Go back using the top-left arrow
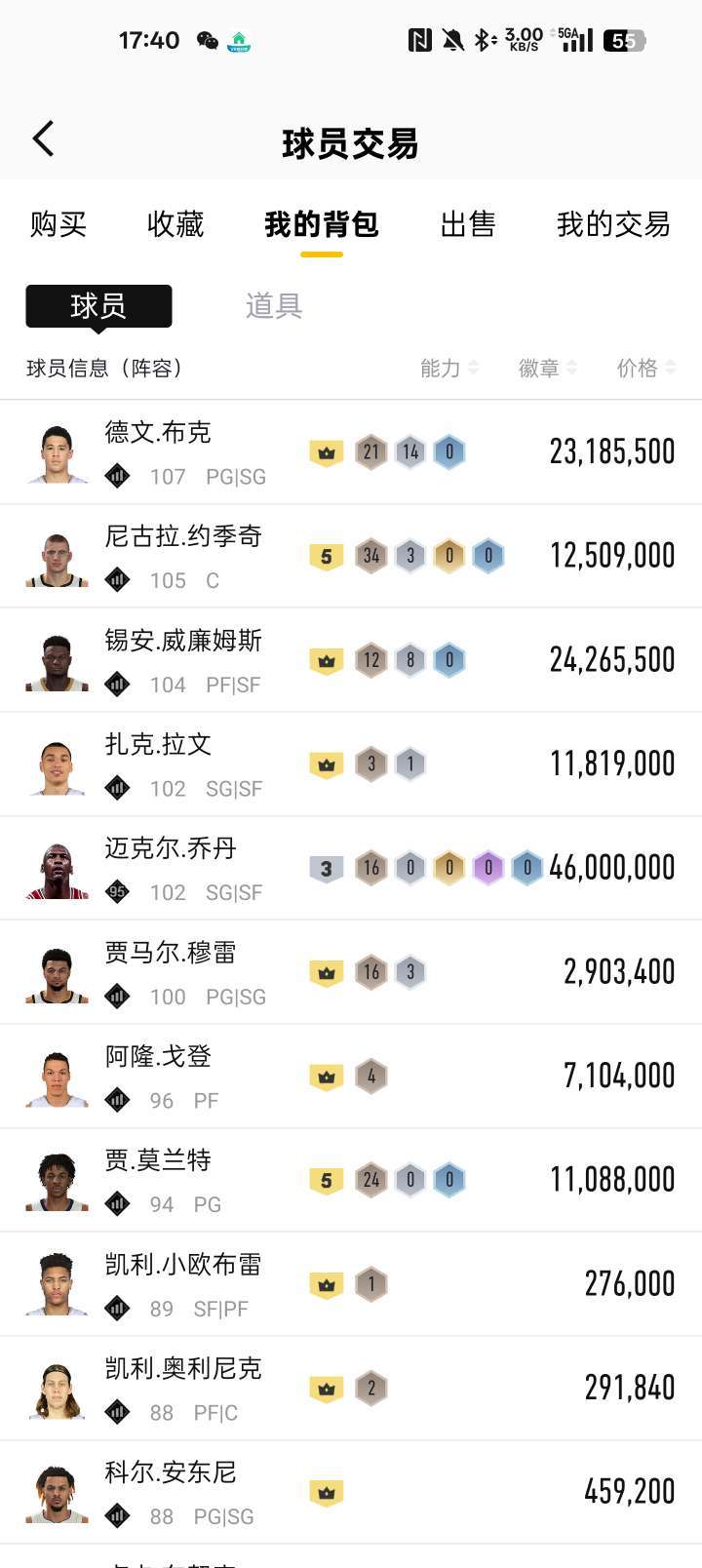Screen dimensions: 702x1568 click(44, 139)
